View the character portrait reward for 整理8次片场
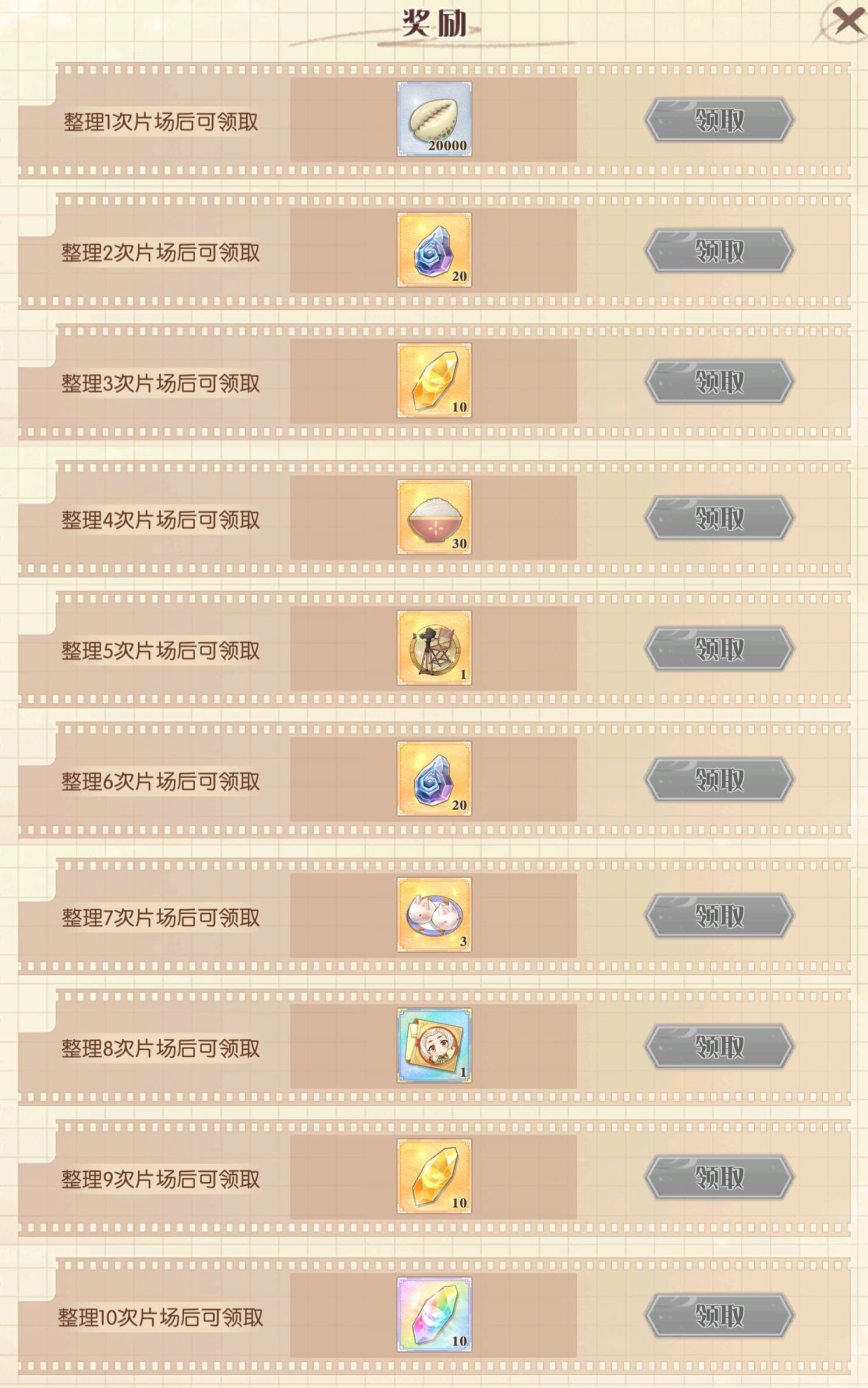868x1388 pixels. pos(434,1045)
